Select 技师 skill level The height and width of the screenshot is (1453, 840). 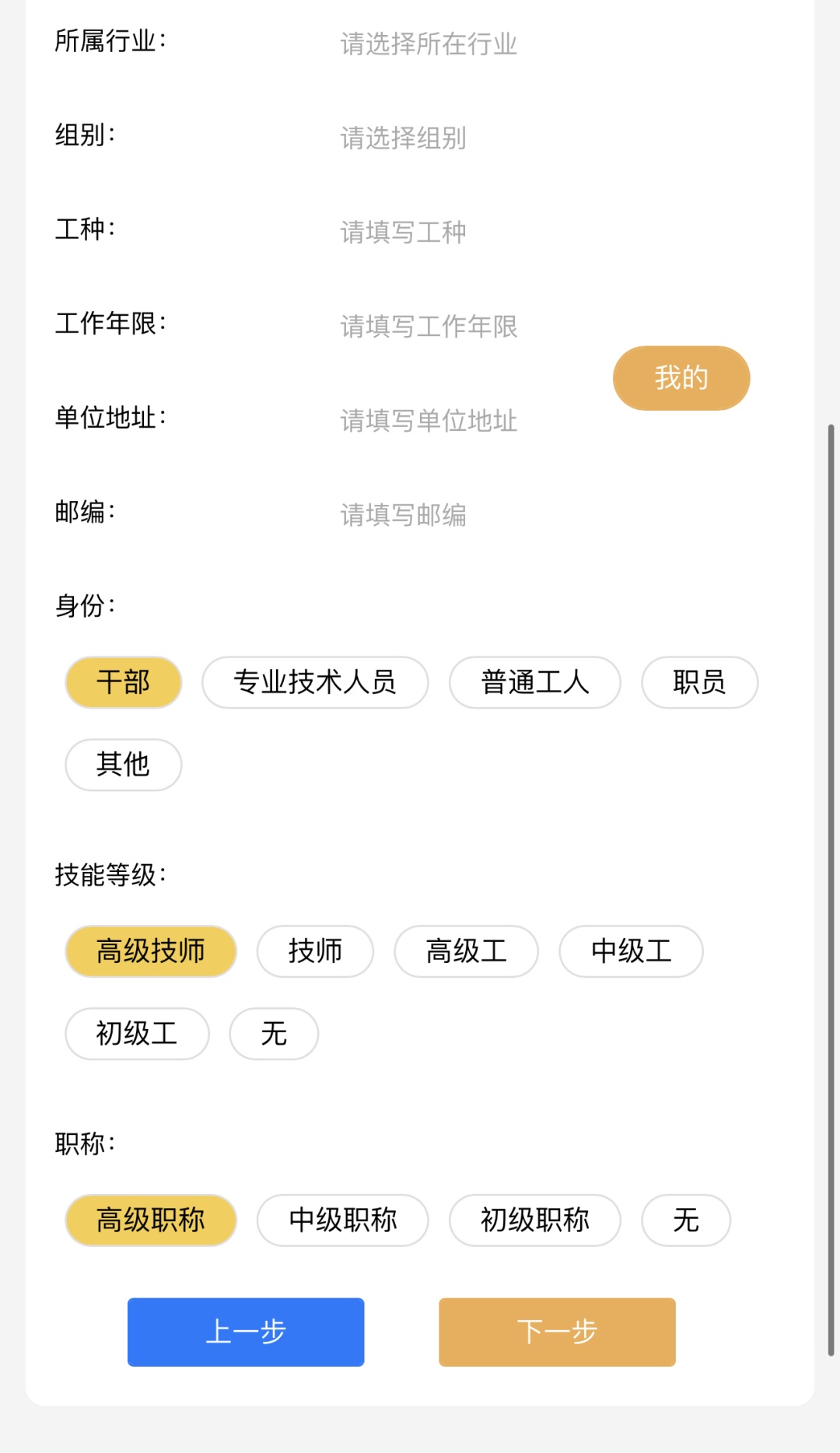tap(315, 951)
